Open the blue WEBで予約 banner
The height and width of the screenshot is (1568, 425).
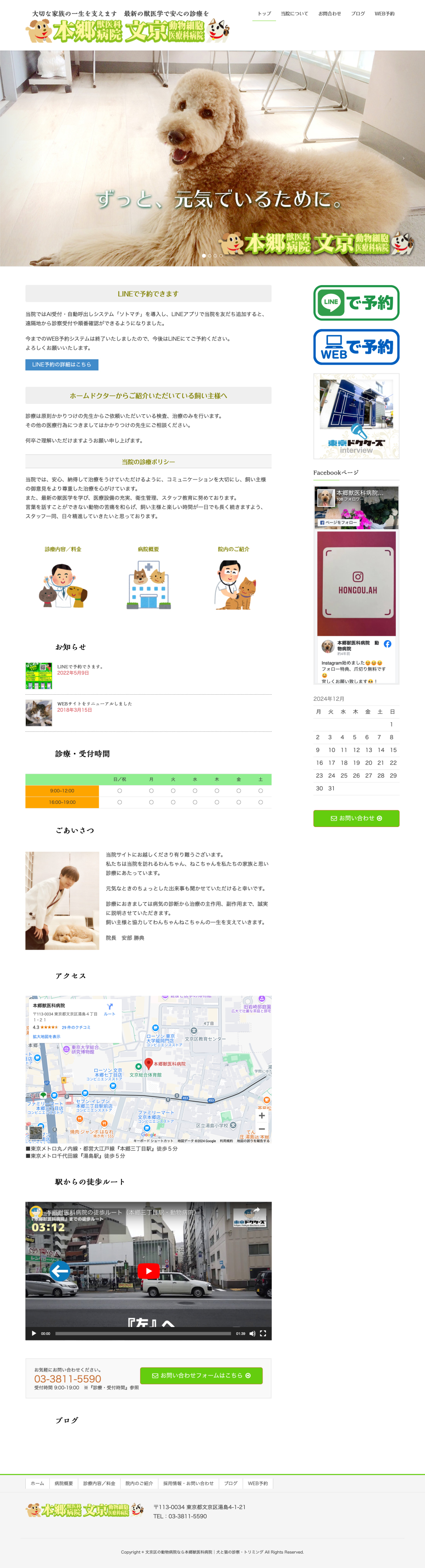point(356,347)
